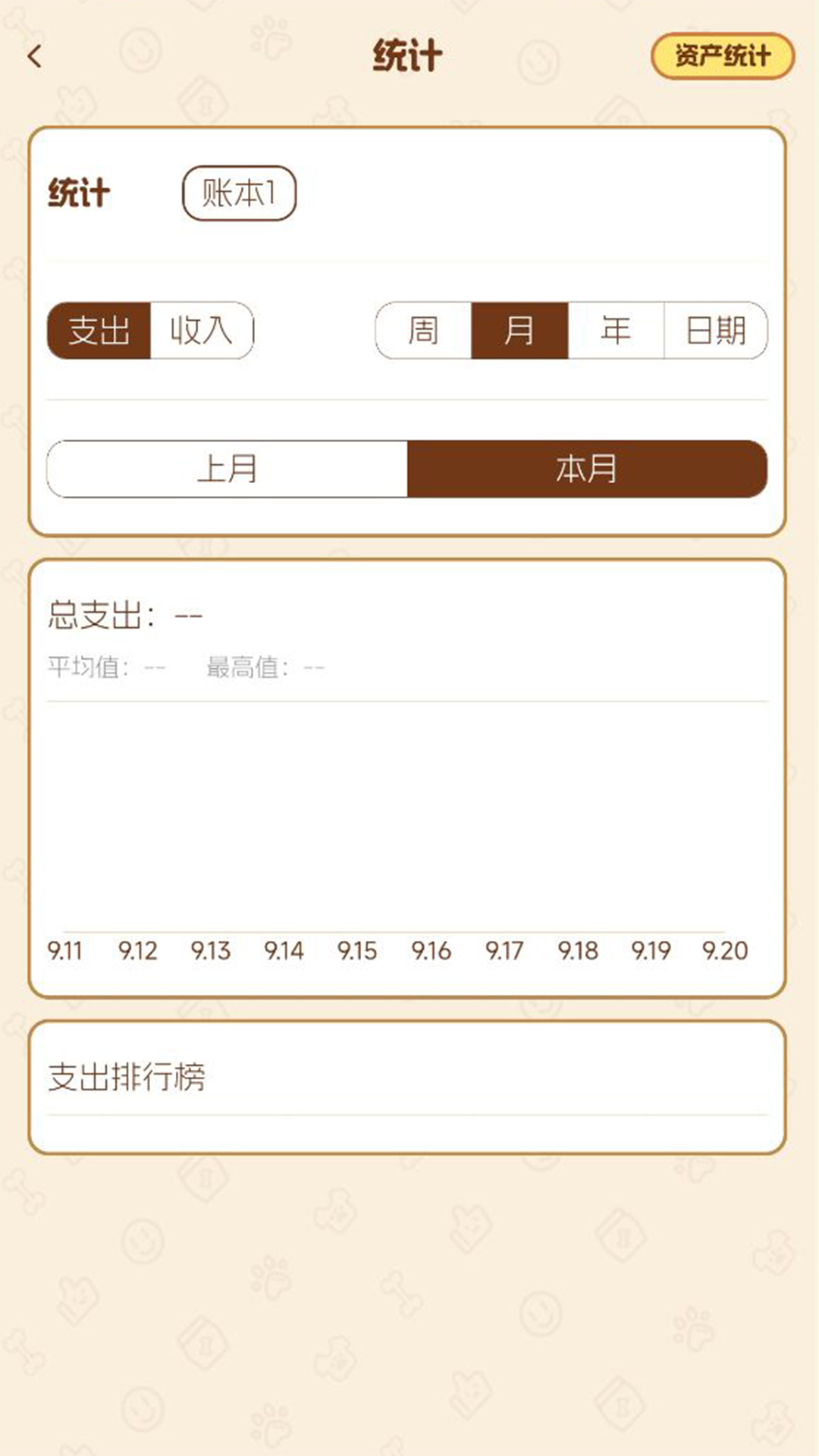The height and width of the screenshot is (1456, 819).
Task: Show last month via 上月
Action: tap(227, 469)
